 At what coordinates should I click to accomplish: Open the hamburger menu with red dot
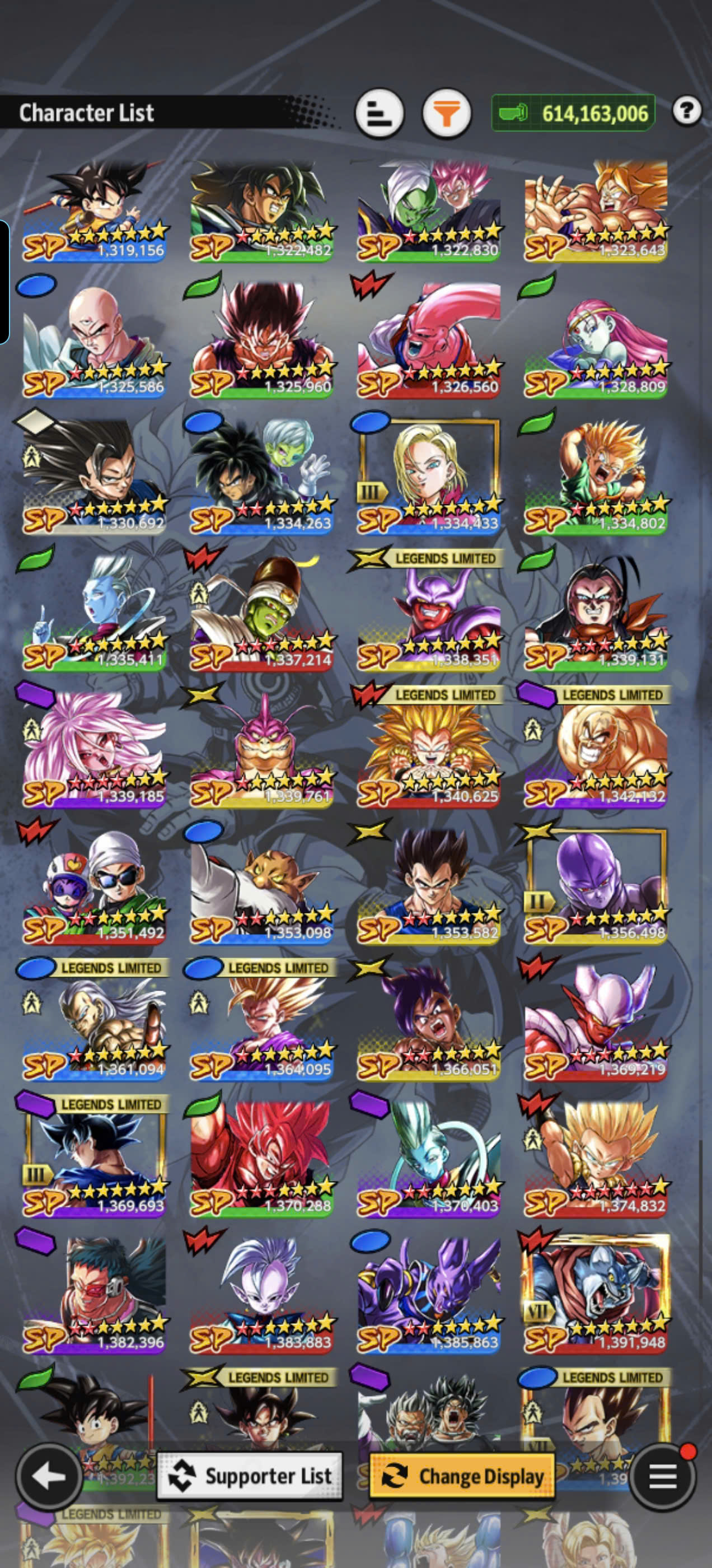click(663, 1476)
